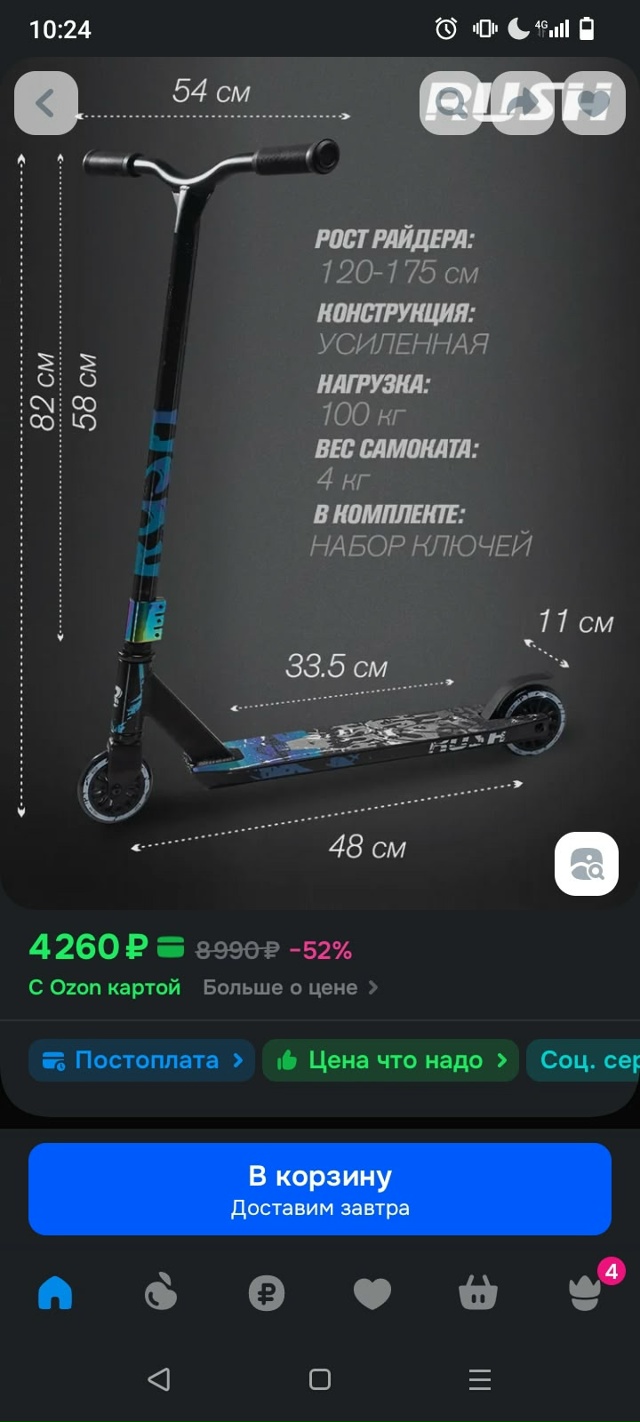Go back using the top-left arrow
640x1422 pixels.
pos(45,103)
